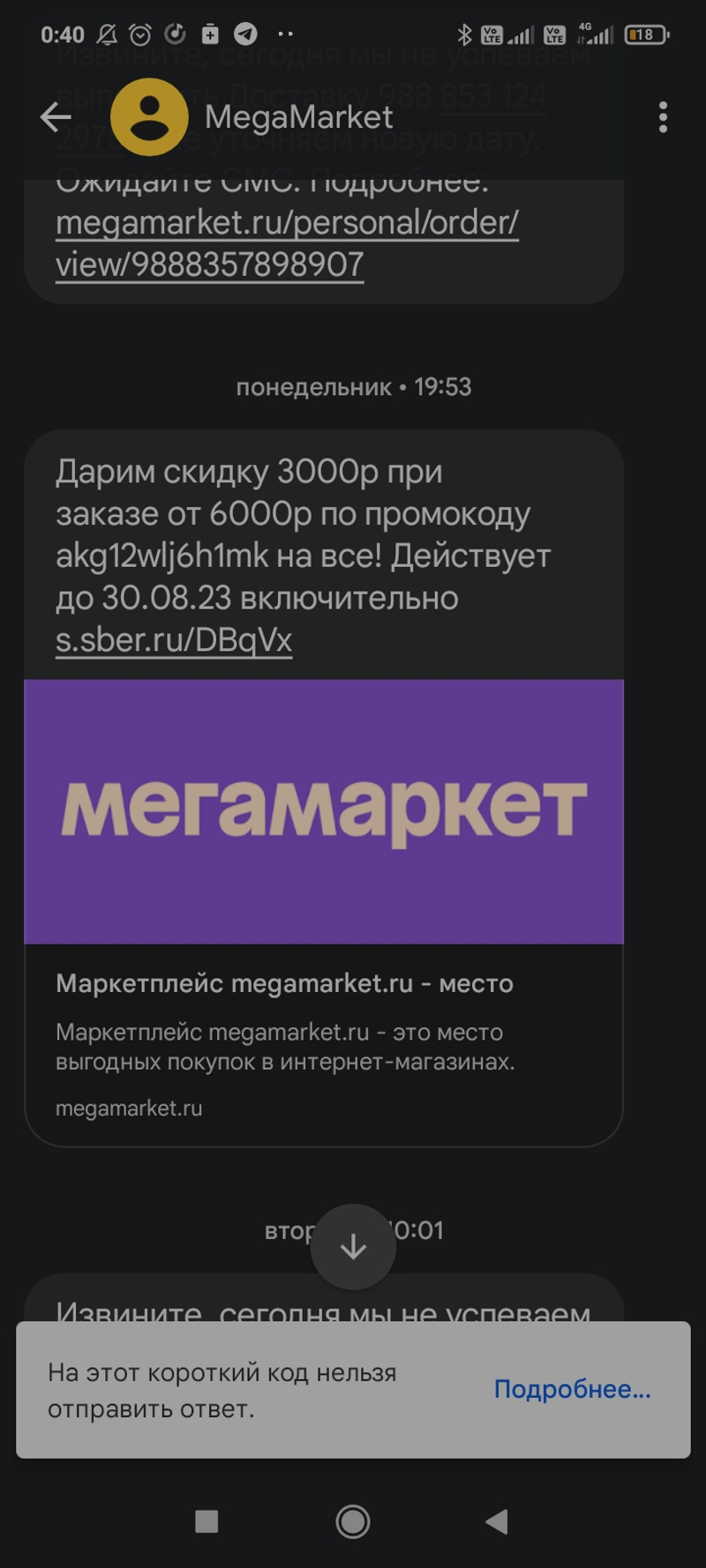Screen dimensions: 706x1568
Task: Open the s.sber.ru/DBqVx promo link
Action: click(174, 640)
